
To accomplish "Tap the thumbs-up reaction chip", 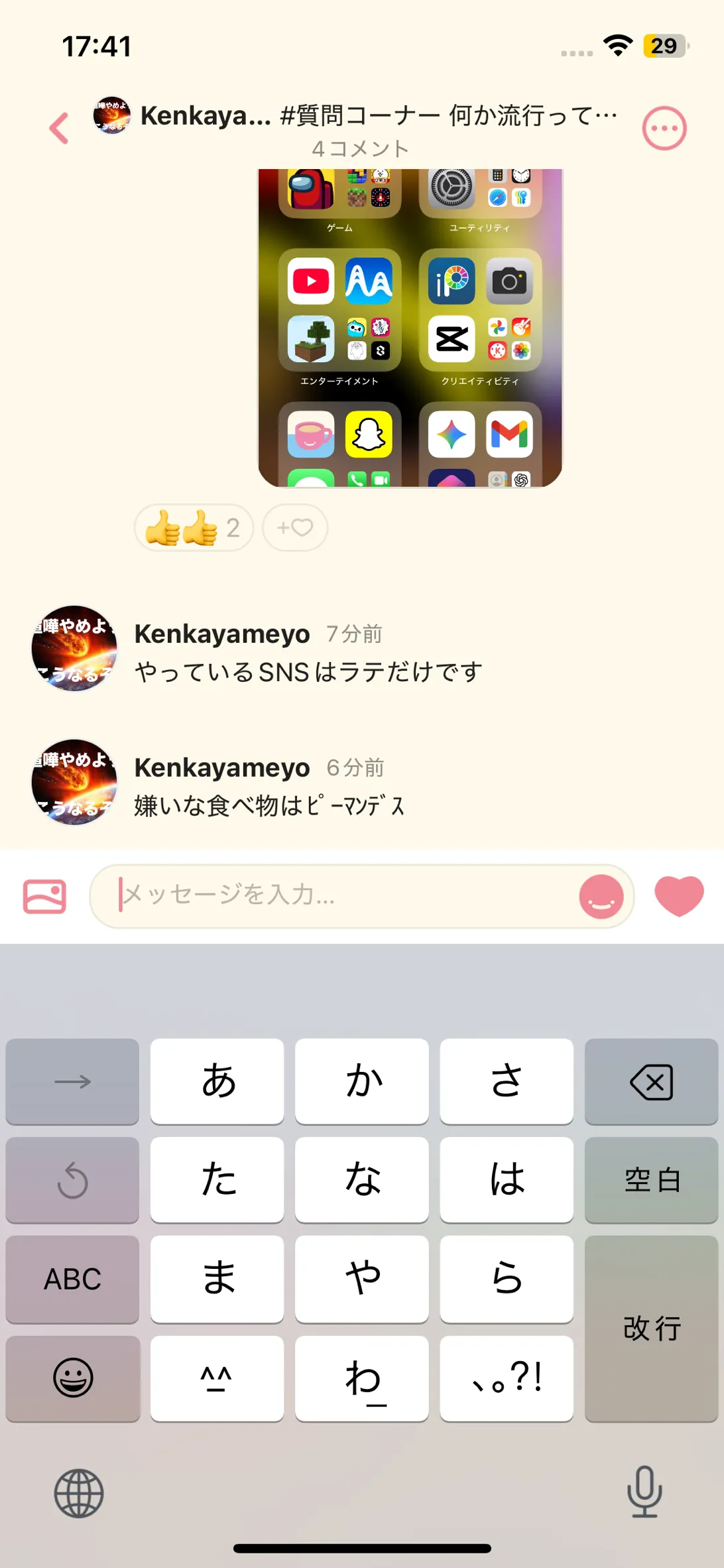I will [193, 528].
